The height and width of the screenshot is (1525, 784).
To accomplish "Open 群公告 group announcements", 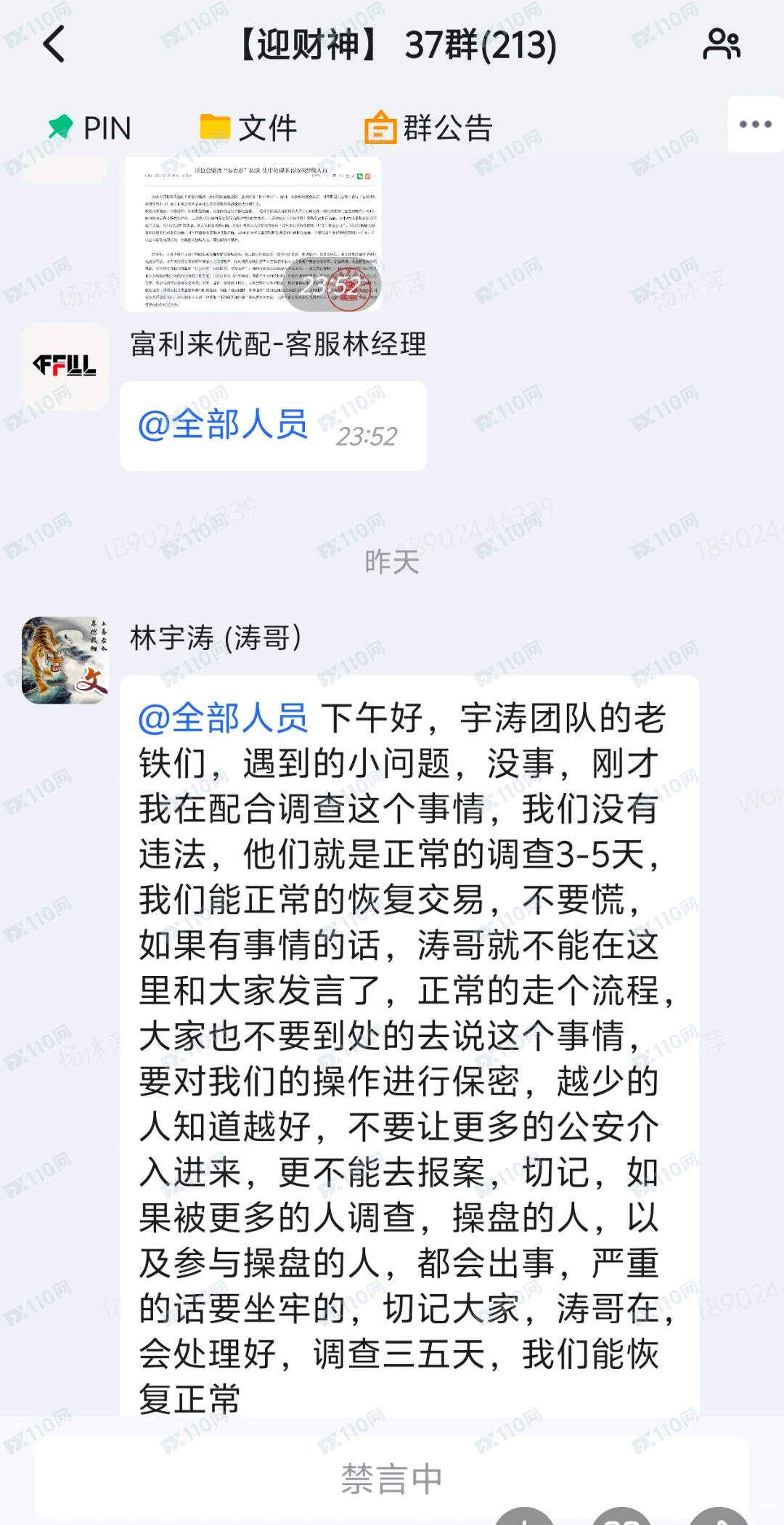I will pos(428,128).
